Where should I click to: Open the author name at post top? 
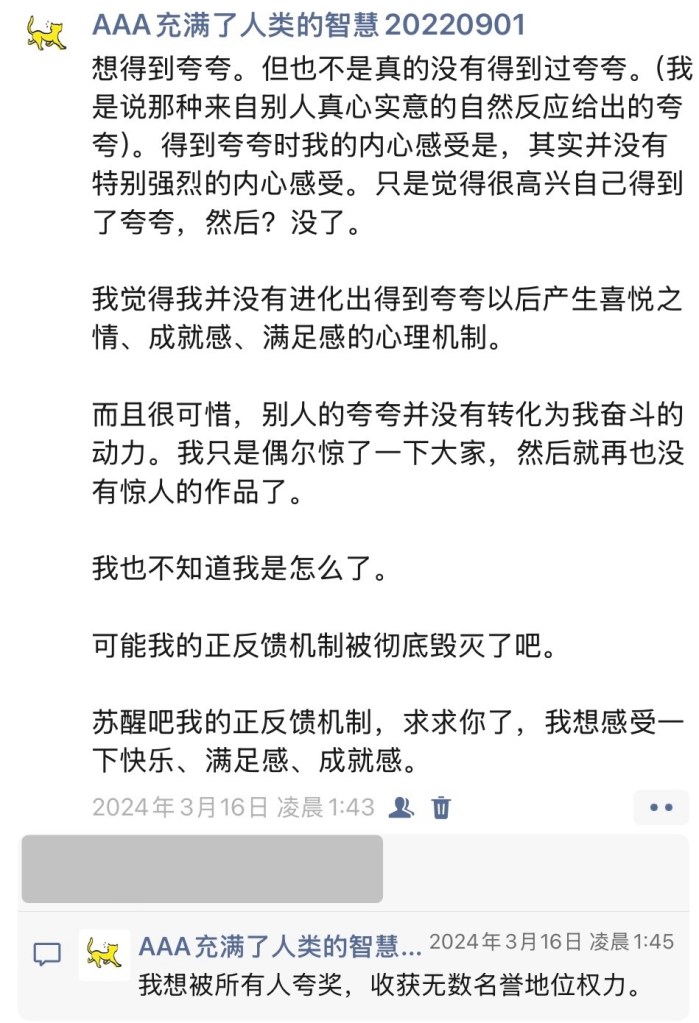[x=308, y=24]
